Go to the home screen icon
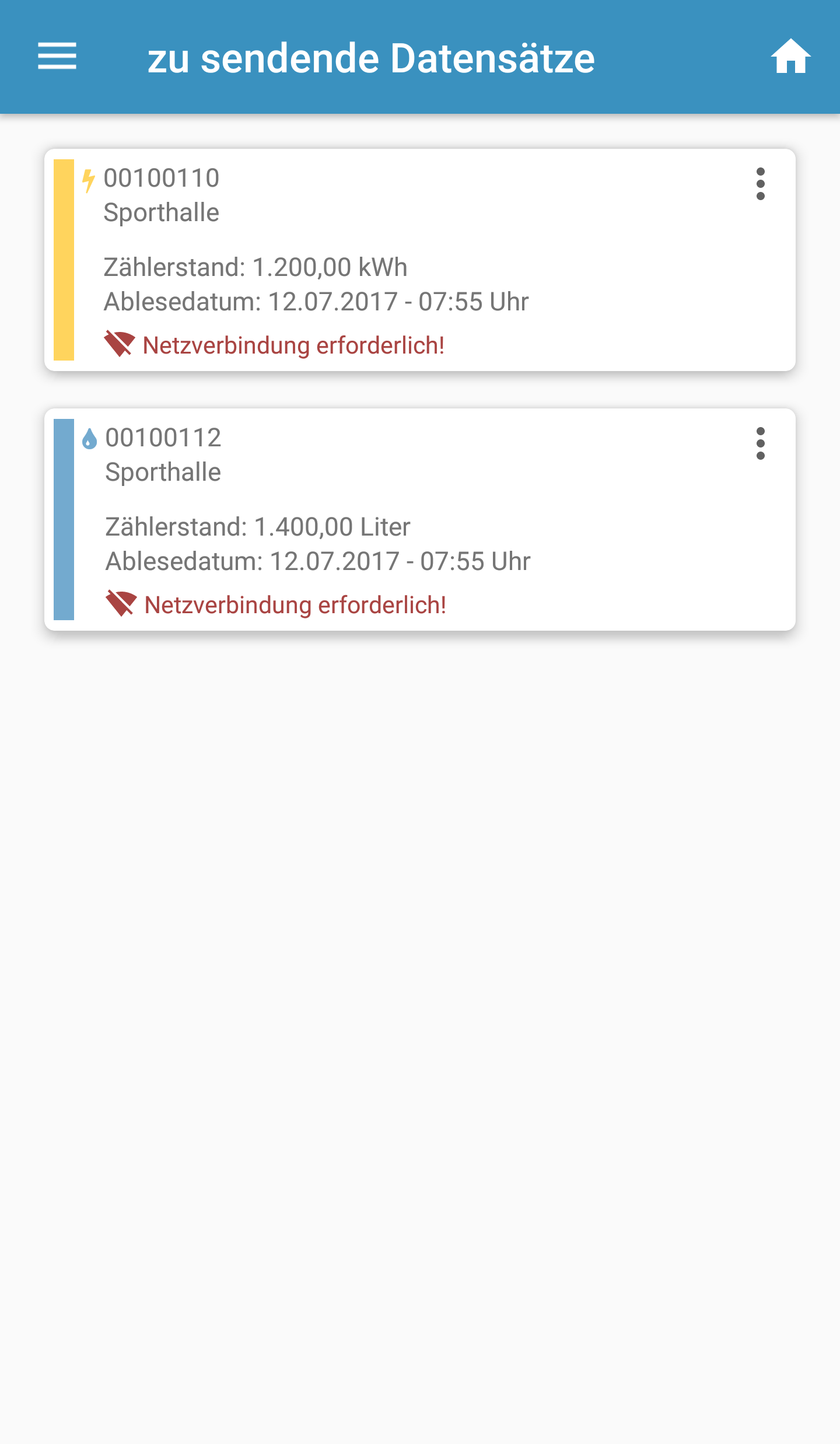This screenshot has width=840, height=1444. pyautogui.click(x=790, y=57)
